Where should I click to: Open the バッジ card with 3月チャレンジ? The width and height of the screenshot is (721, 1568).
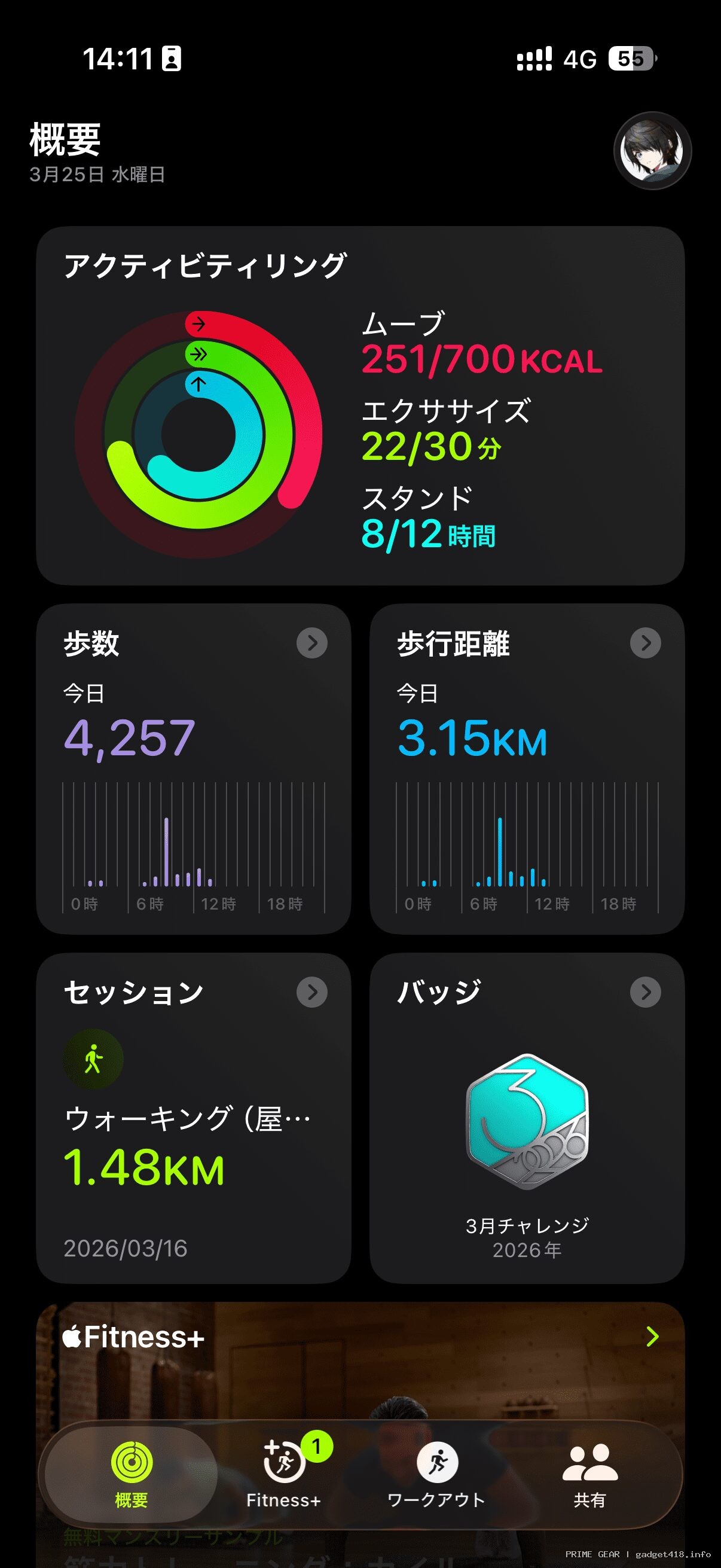pos(527,1118)
